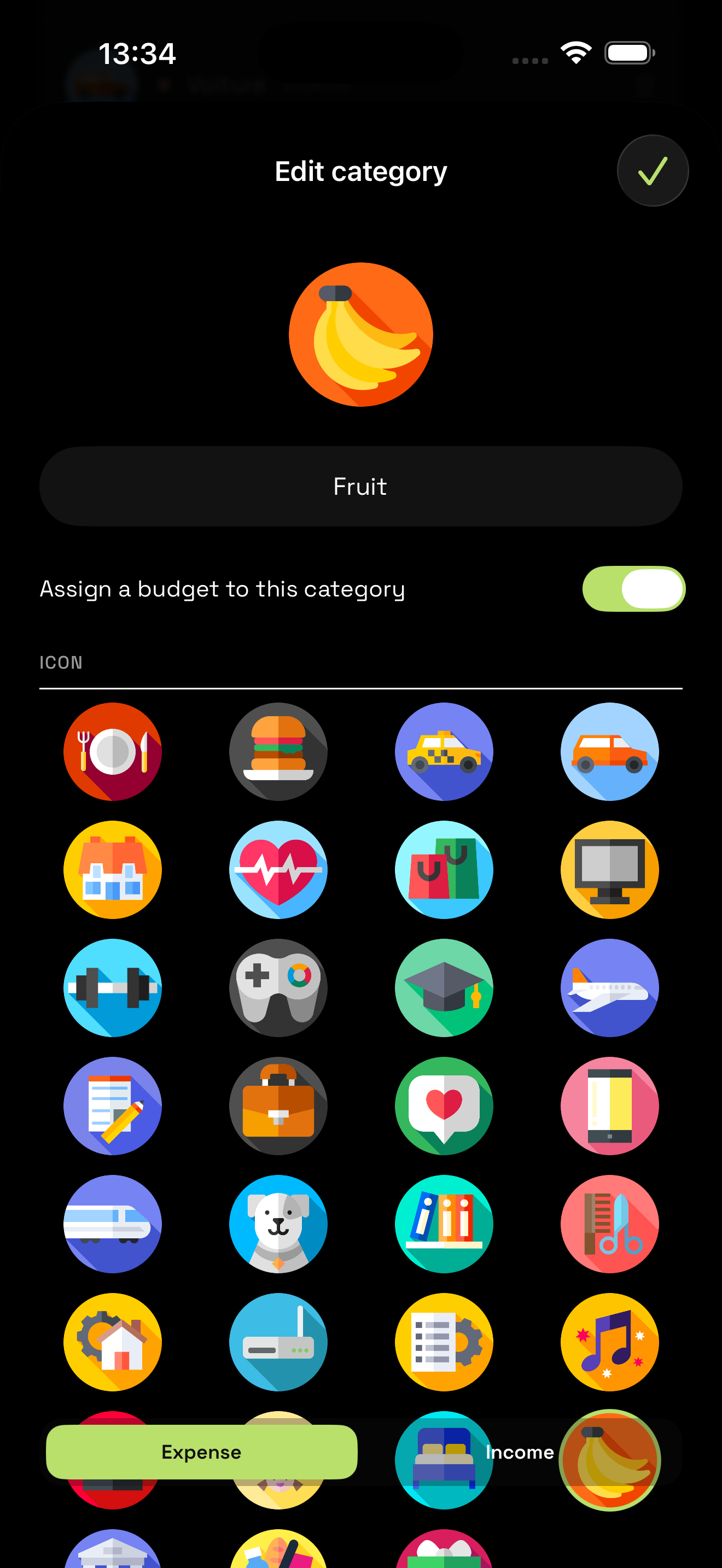Screen dimensions: 722x1568
Task: Select the yellow taxi icon
Action: click(x=444, y=752)
